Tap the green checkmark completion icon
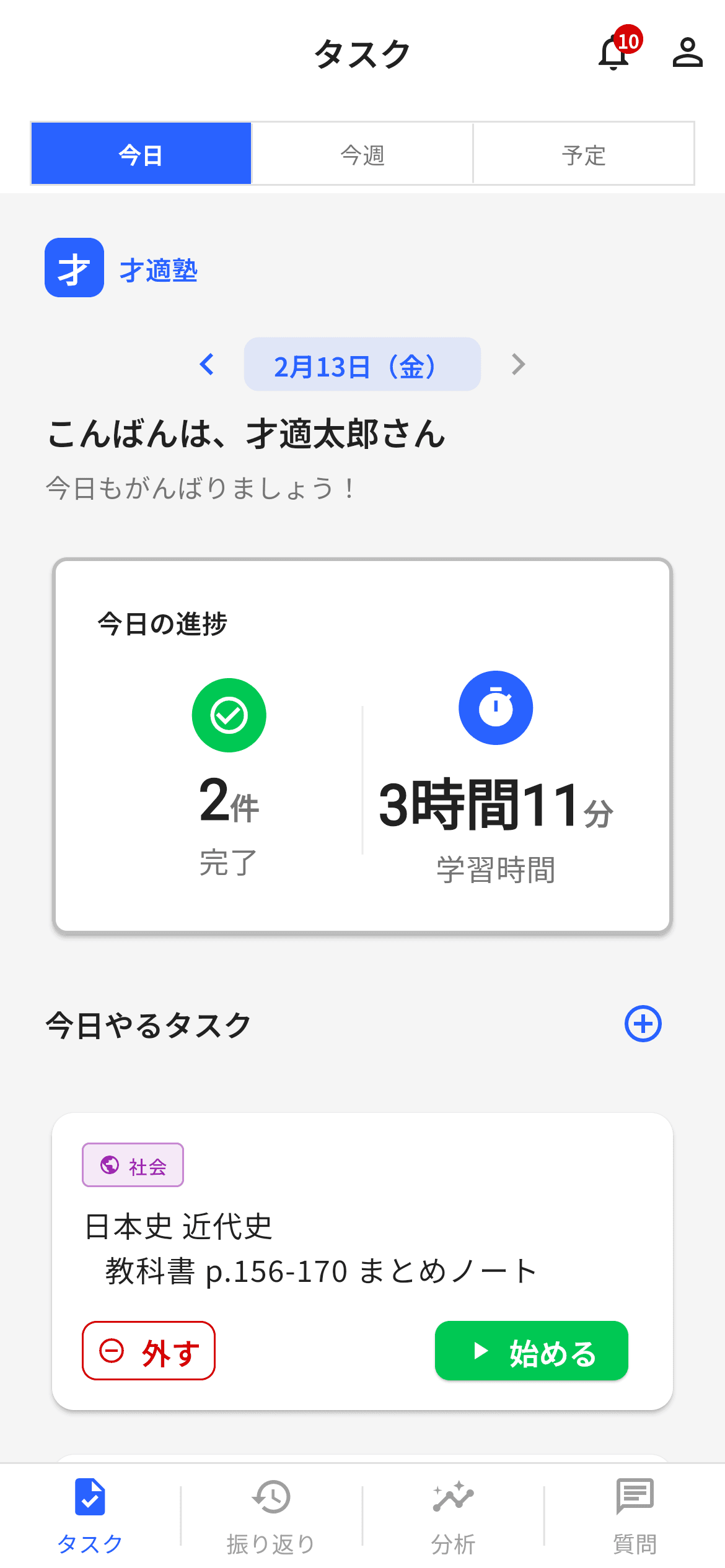 click(229, 715)
